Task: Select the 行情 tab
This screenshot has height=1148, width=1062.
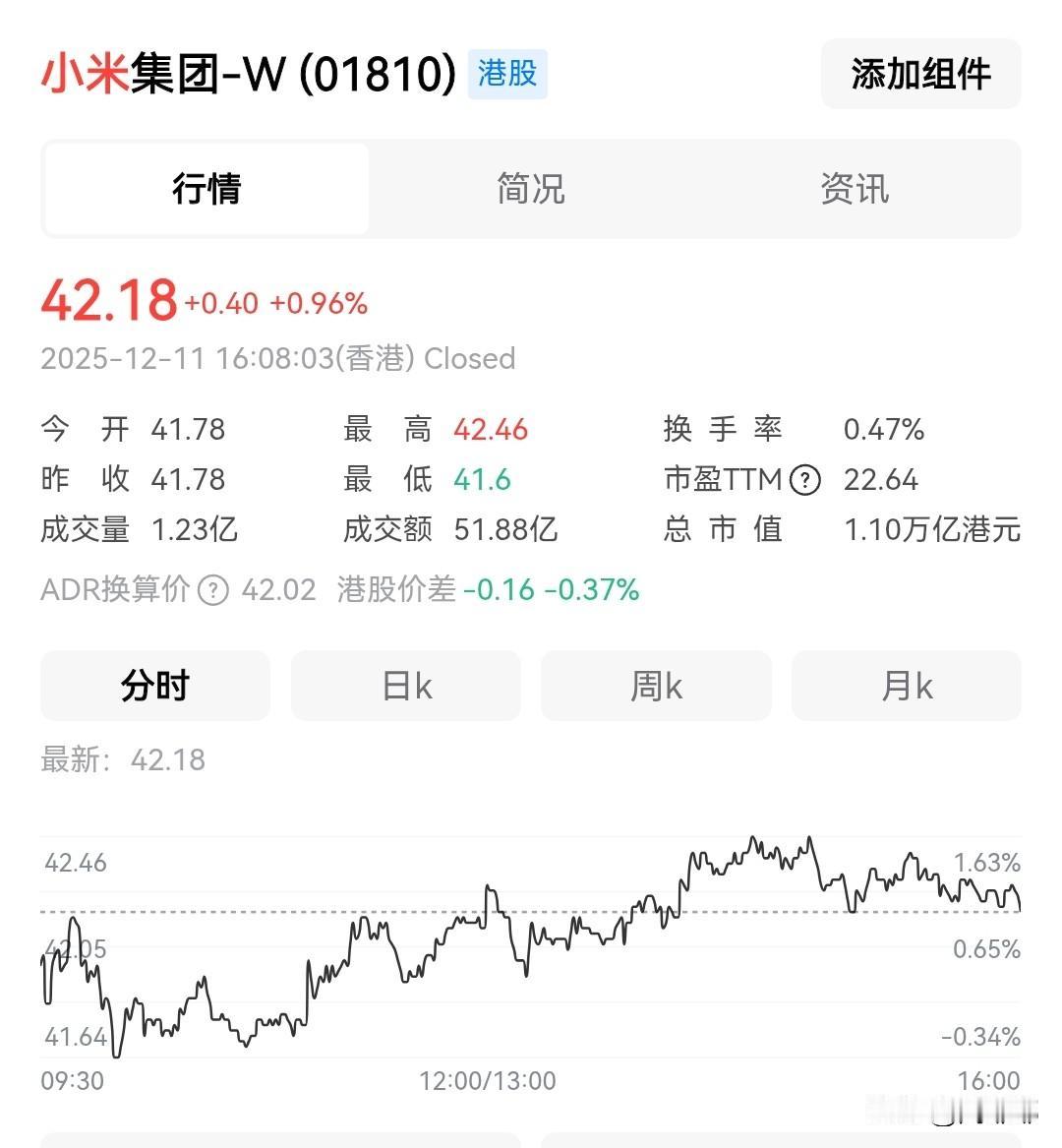Action: 206,188
